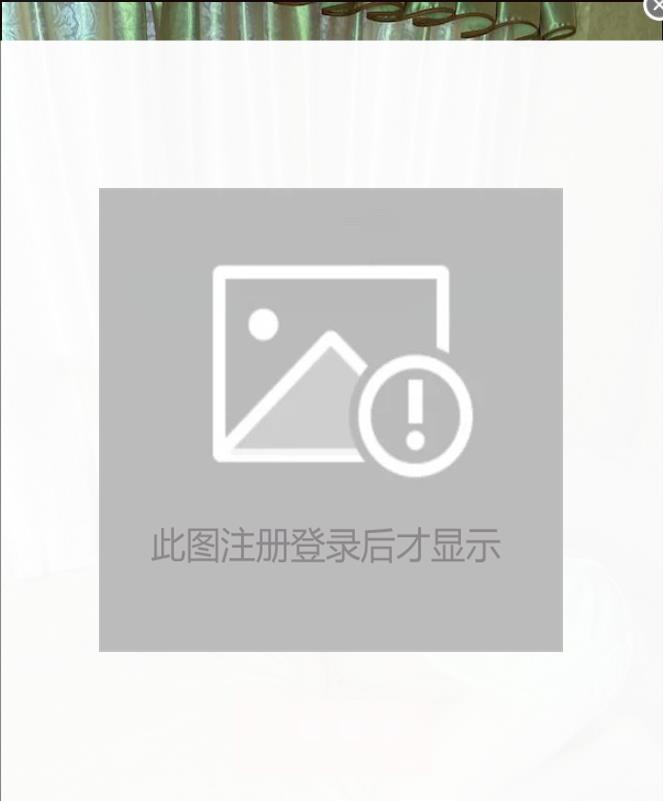Close the image lightbox overlay
Viewport: 663px width, 801px height.
tap(655, 7)
